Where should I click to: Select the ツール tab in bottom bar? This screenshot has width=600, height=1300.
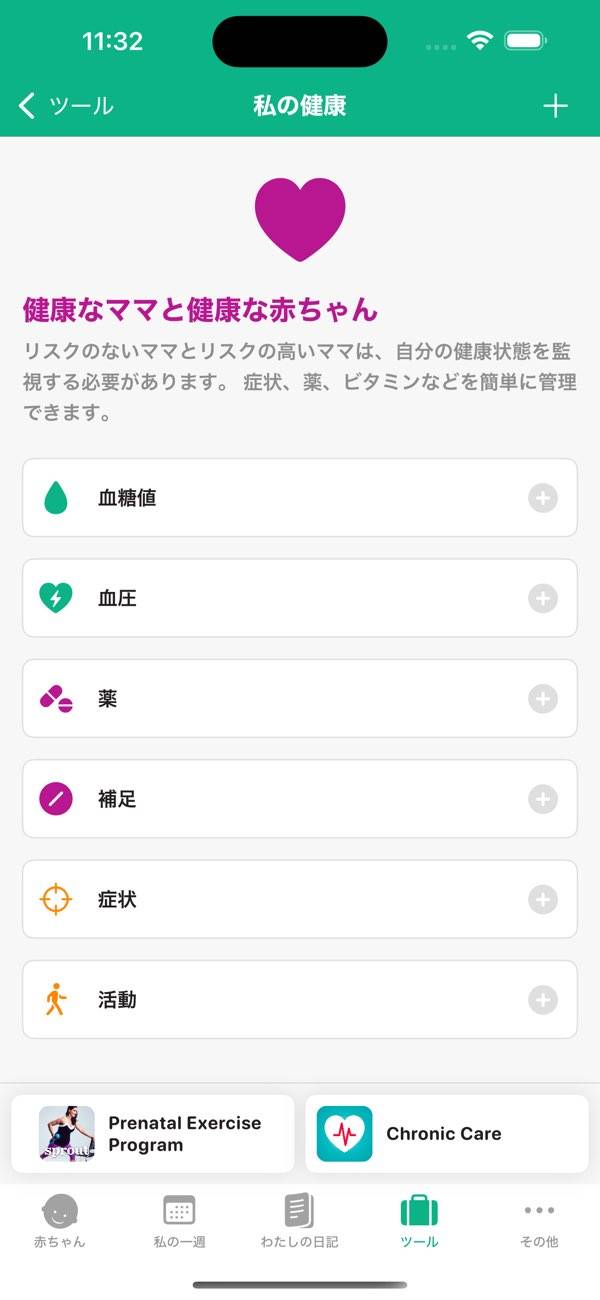419,1222
